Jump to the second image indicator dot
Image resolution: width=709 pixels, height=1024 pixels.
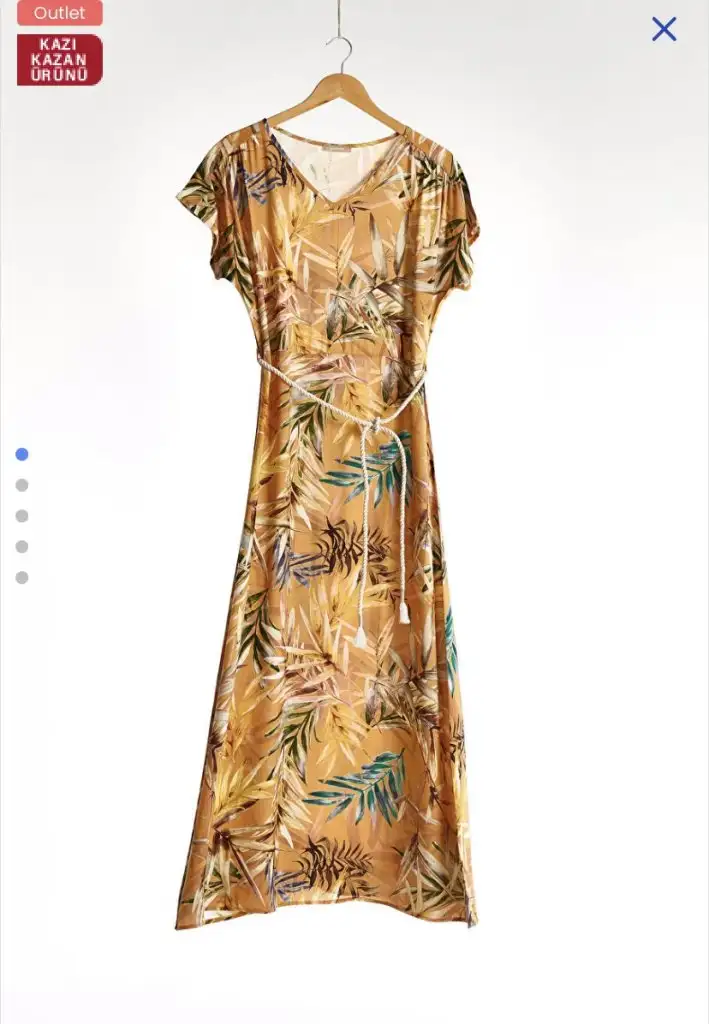[22, 485]
